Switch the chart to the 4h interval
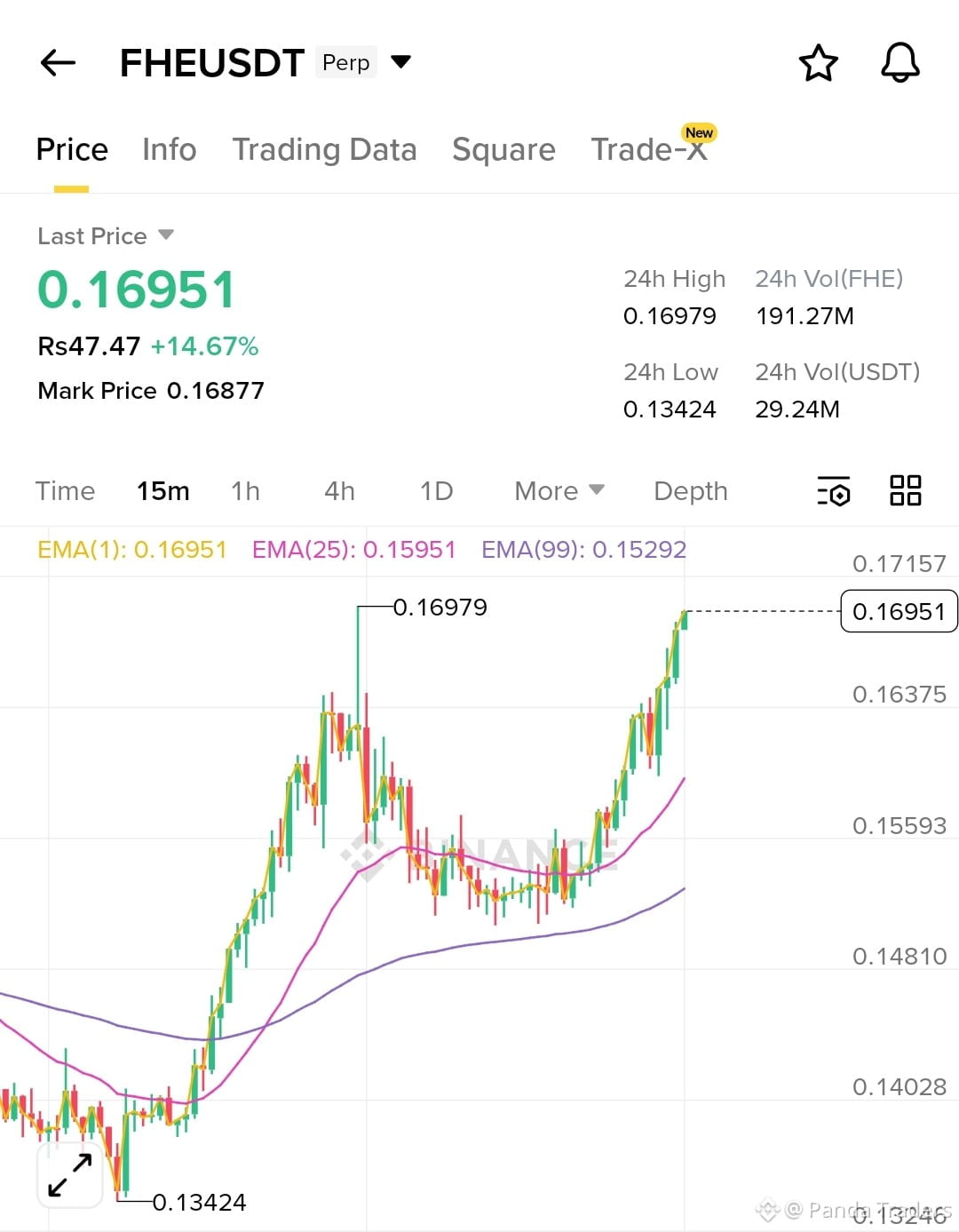Screen dimensions: 959x1232 tap(339, 490)
